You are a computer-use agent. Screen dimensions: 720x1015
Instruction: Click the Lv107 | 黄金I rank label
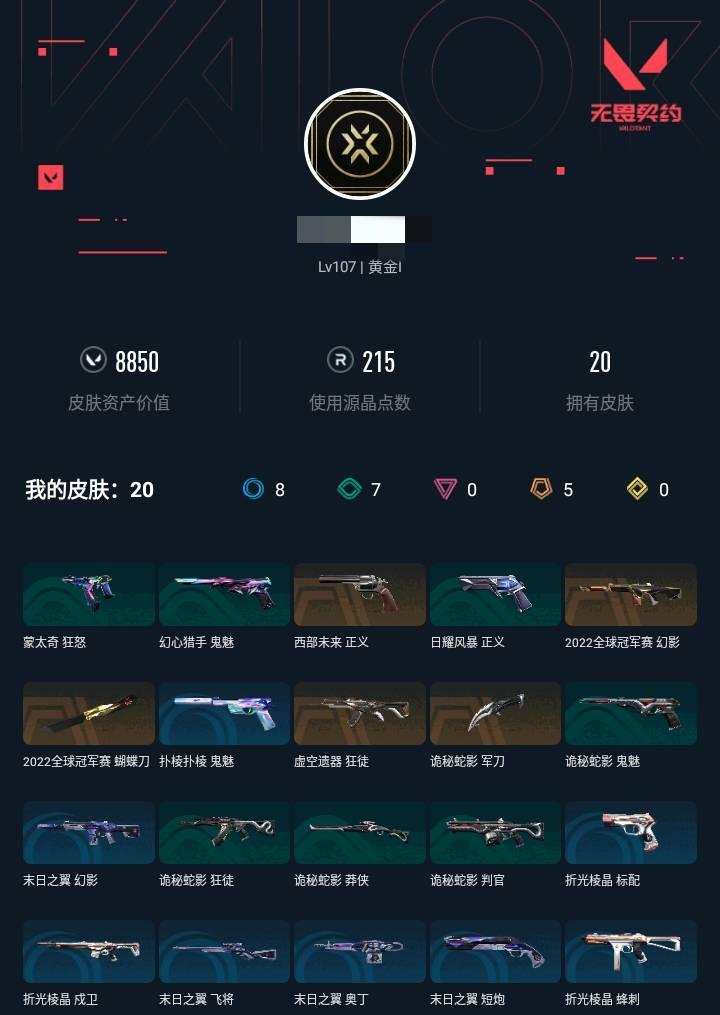(360, 266)
